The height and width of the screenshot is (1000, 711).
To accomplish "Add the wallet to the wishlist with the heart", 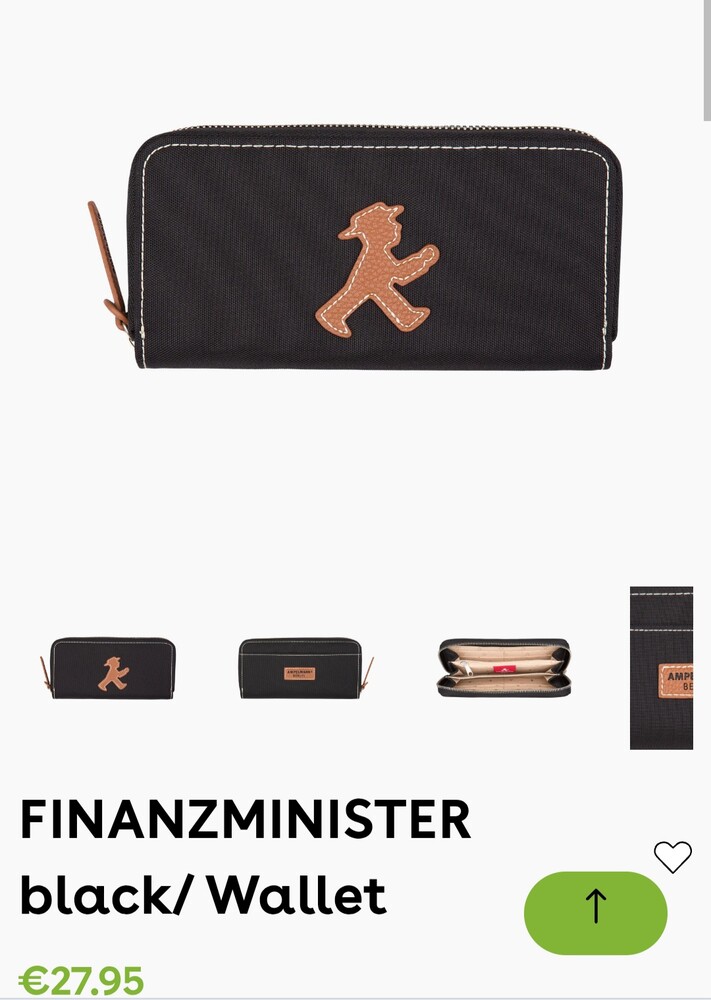I will tap(672, 857).
